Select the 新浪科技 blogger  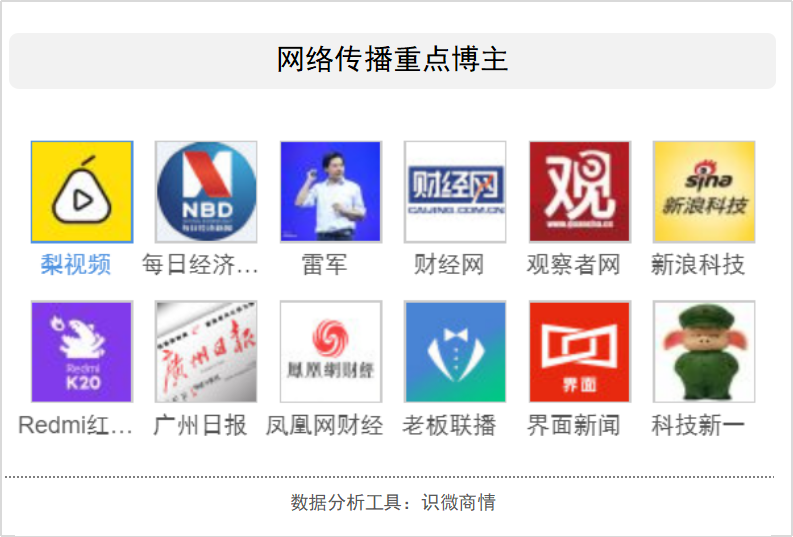tap(703, 192)
